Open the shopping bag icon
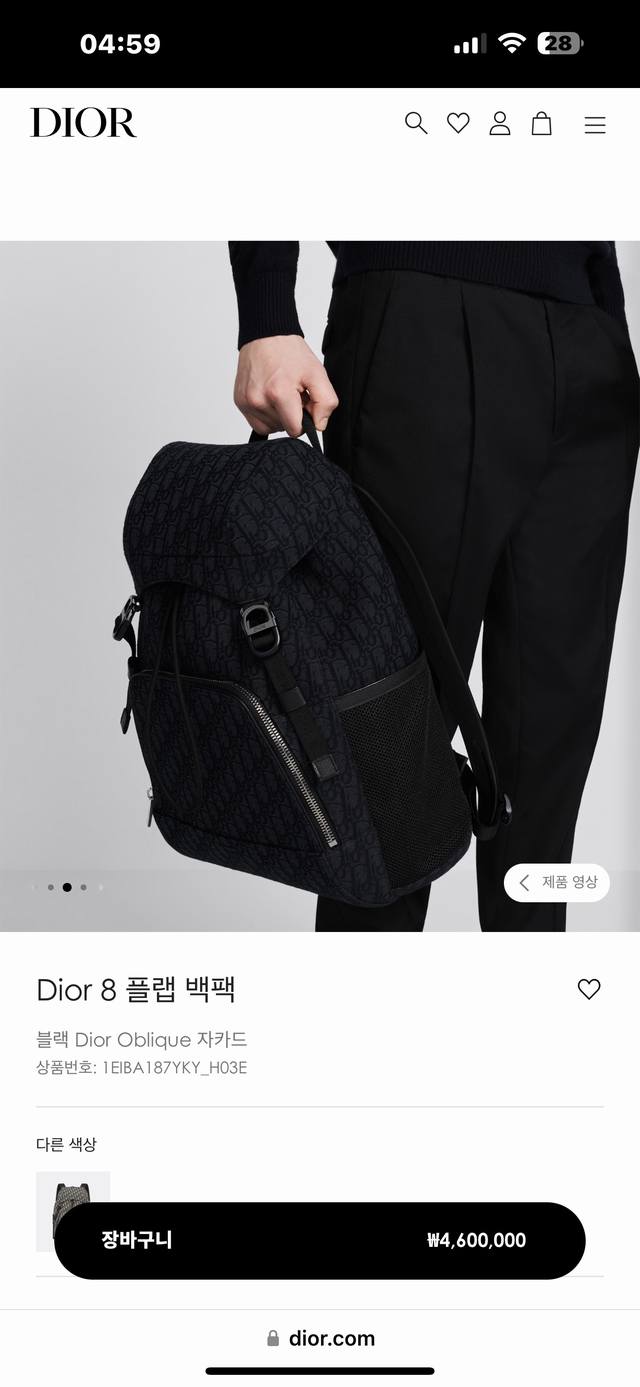Viewport: 640px width, 1387px height. click(541, 123)
